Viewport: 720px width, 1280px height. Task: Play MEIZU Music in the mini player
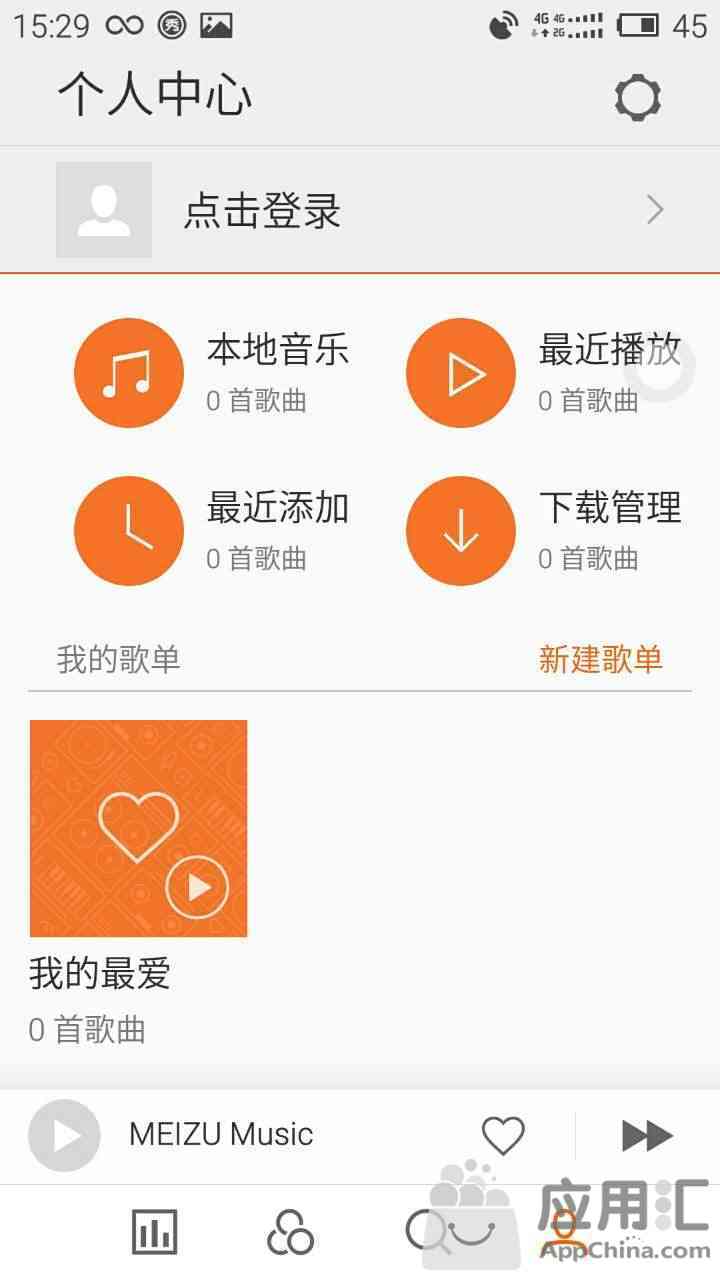coord(64,1136)
